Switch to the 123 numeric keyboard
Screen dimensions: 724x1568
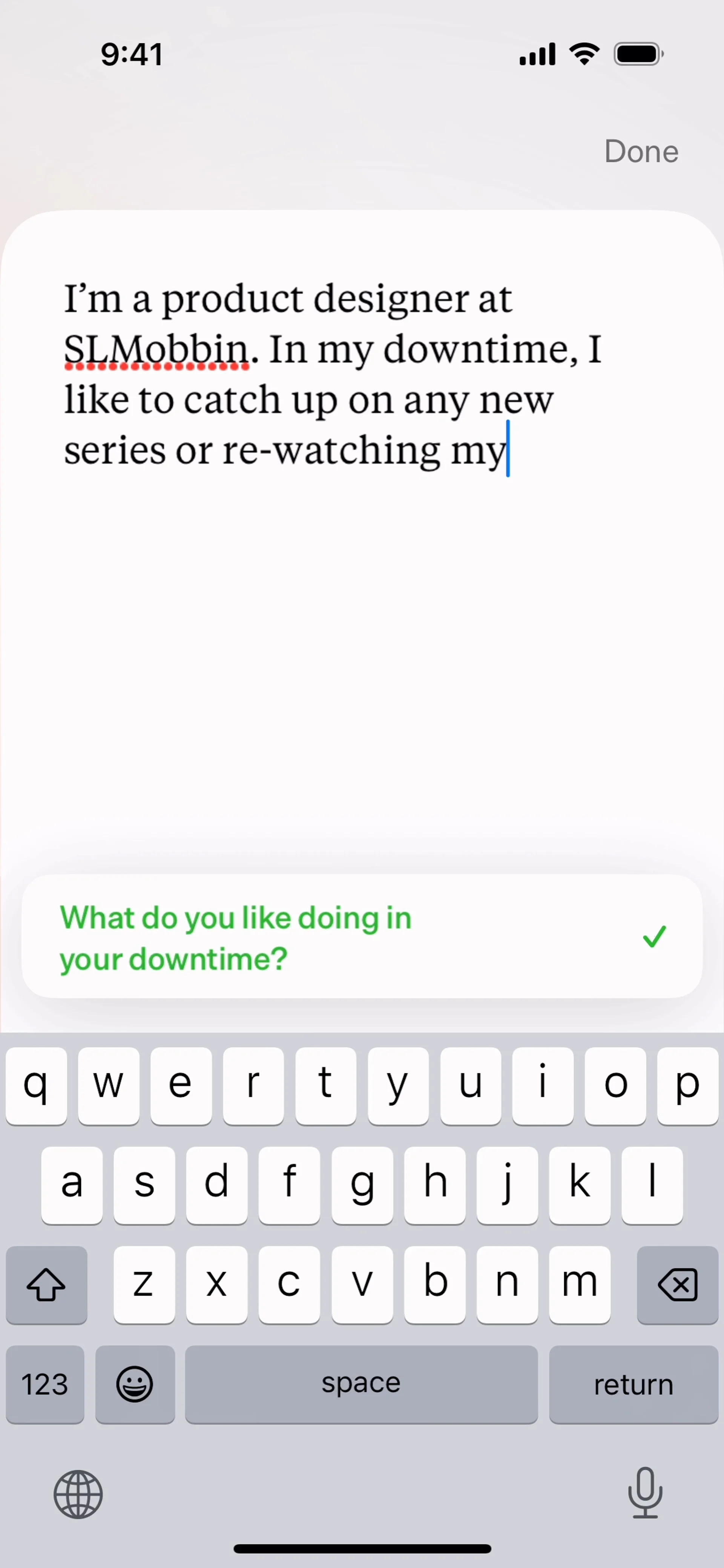[x=45, y=1385]
